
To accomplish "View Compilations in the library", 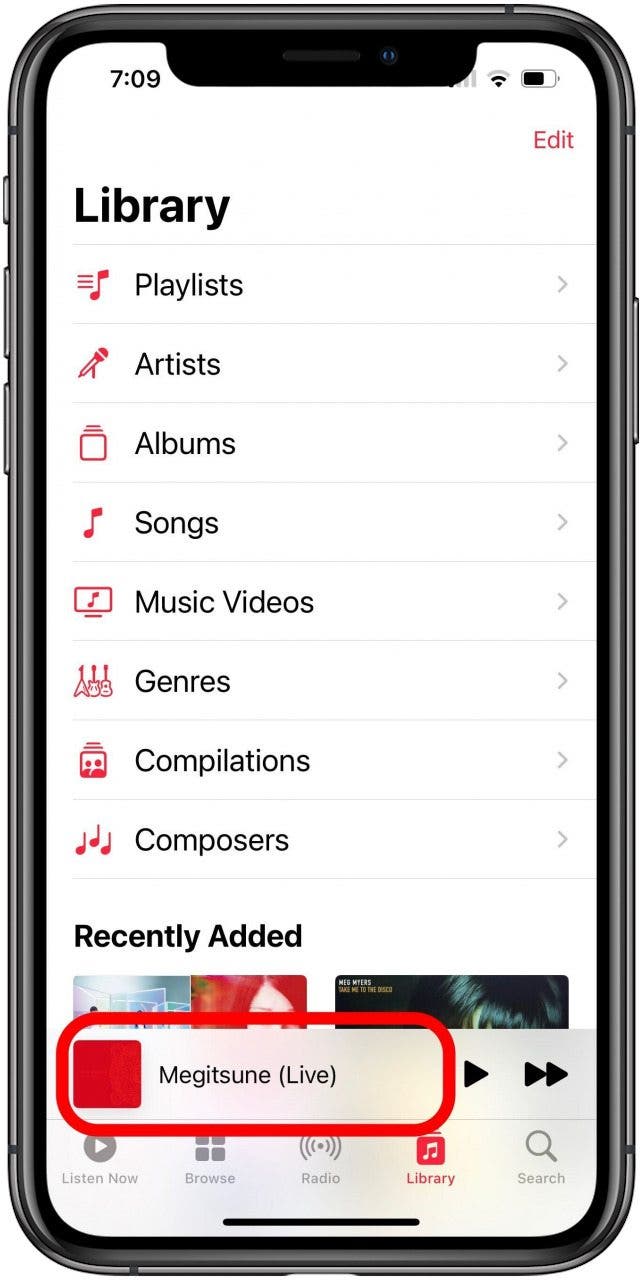I will click(222, 761).
